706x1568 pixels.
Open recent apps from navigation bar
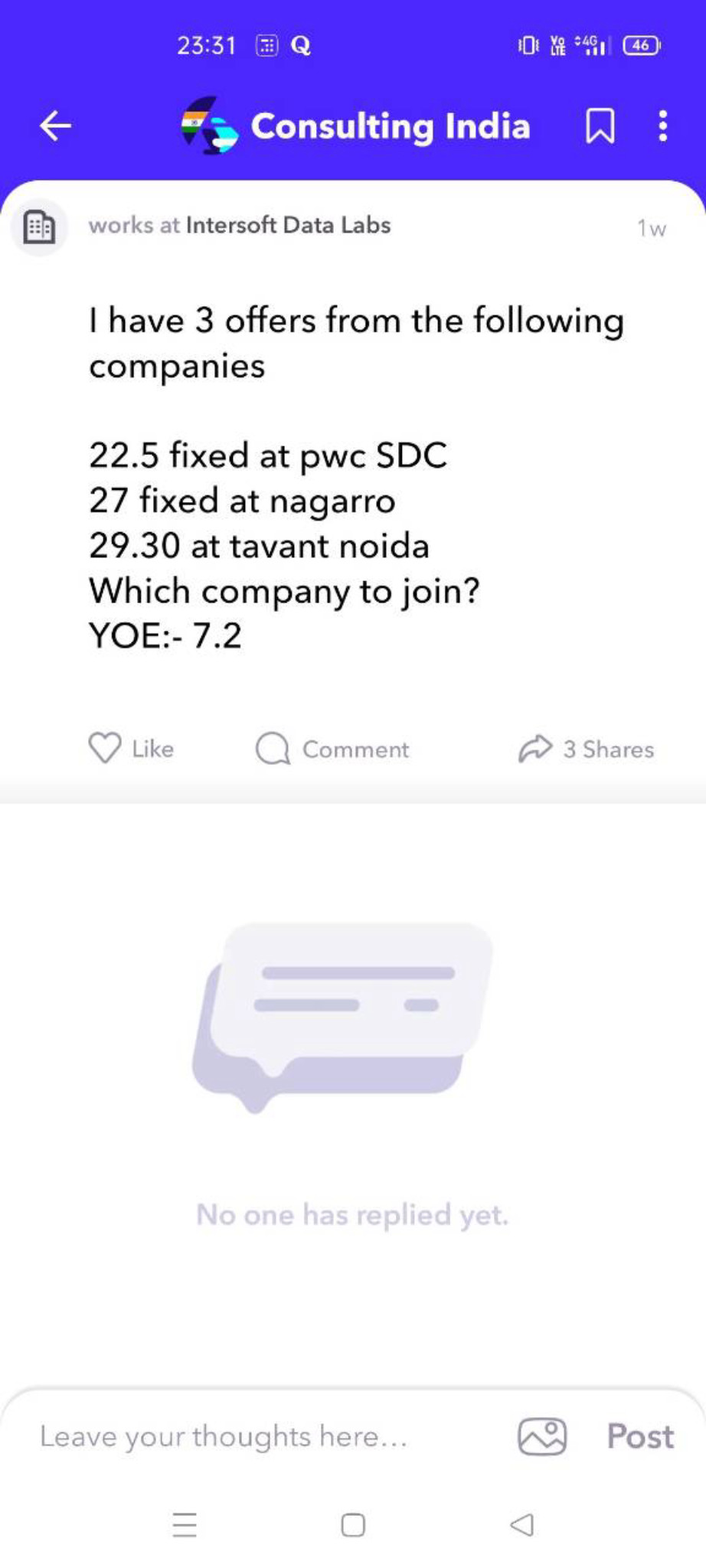pos(185,1525)
